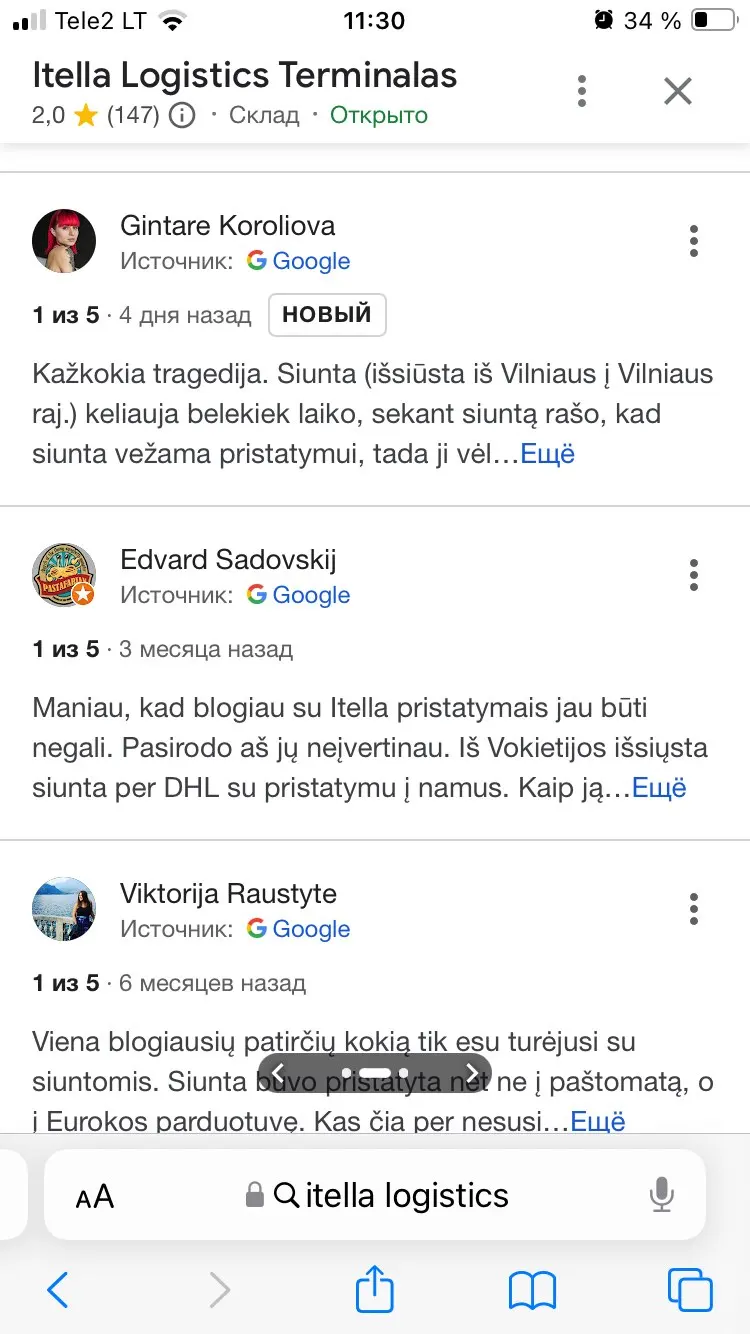Image resolution: width=750 pixels, height=1334 pixels.
Task: Open options for Viktorija Raustyte's review
Action: click(694, 909)
